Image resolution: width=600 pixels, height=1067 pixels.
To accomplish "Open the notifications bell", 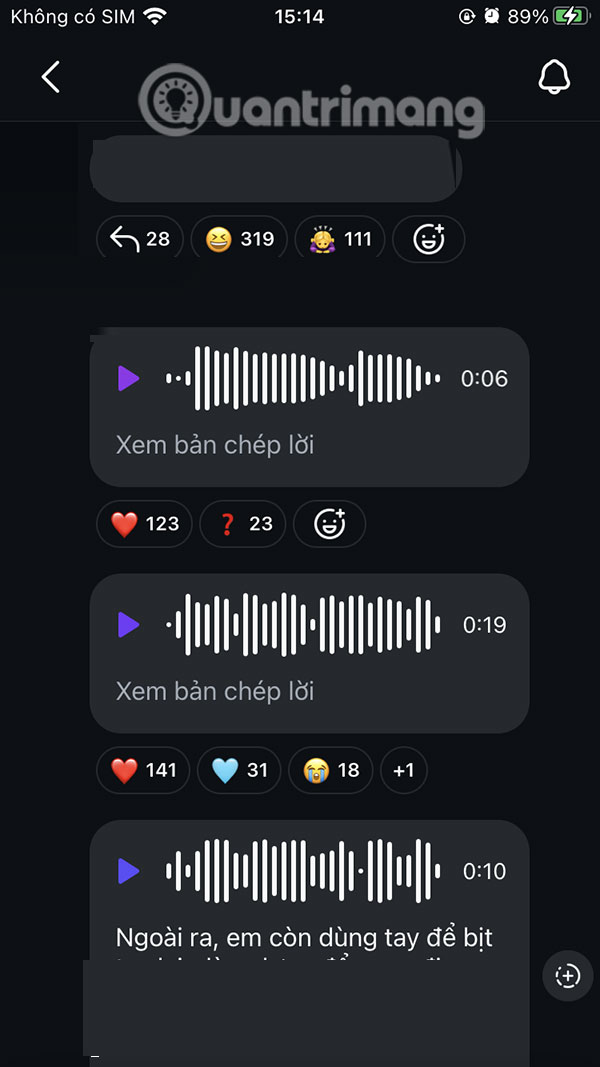I will pyautogui.click(x=554, y=77).
